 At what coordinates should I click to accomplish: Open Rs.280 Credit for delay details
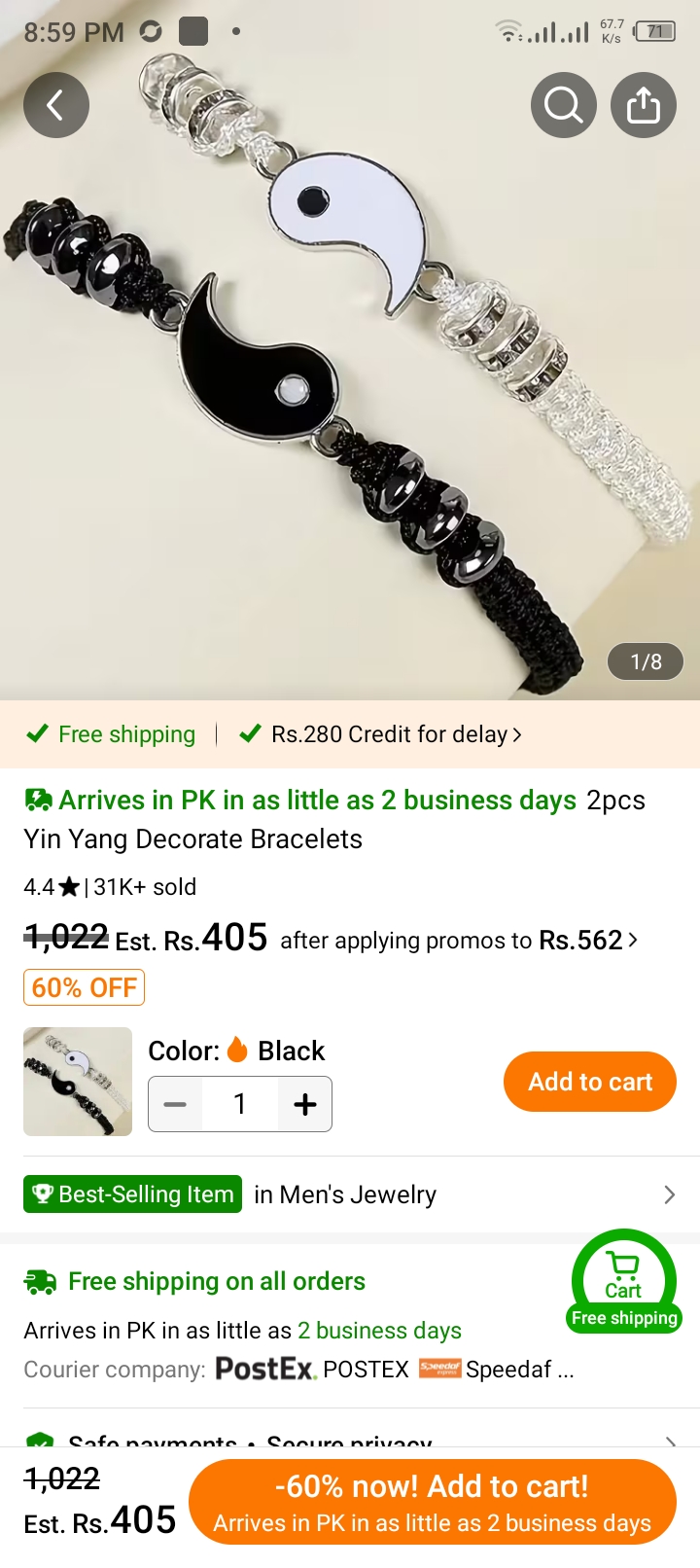coord(381,734)
